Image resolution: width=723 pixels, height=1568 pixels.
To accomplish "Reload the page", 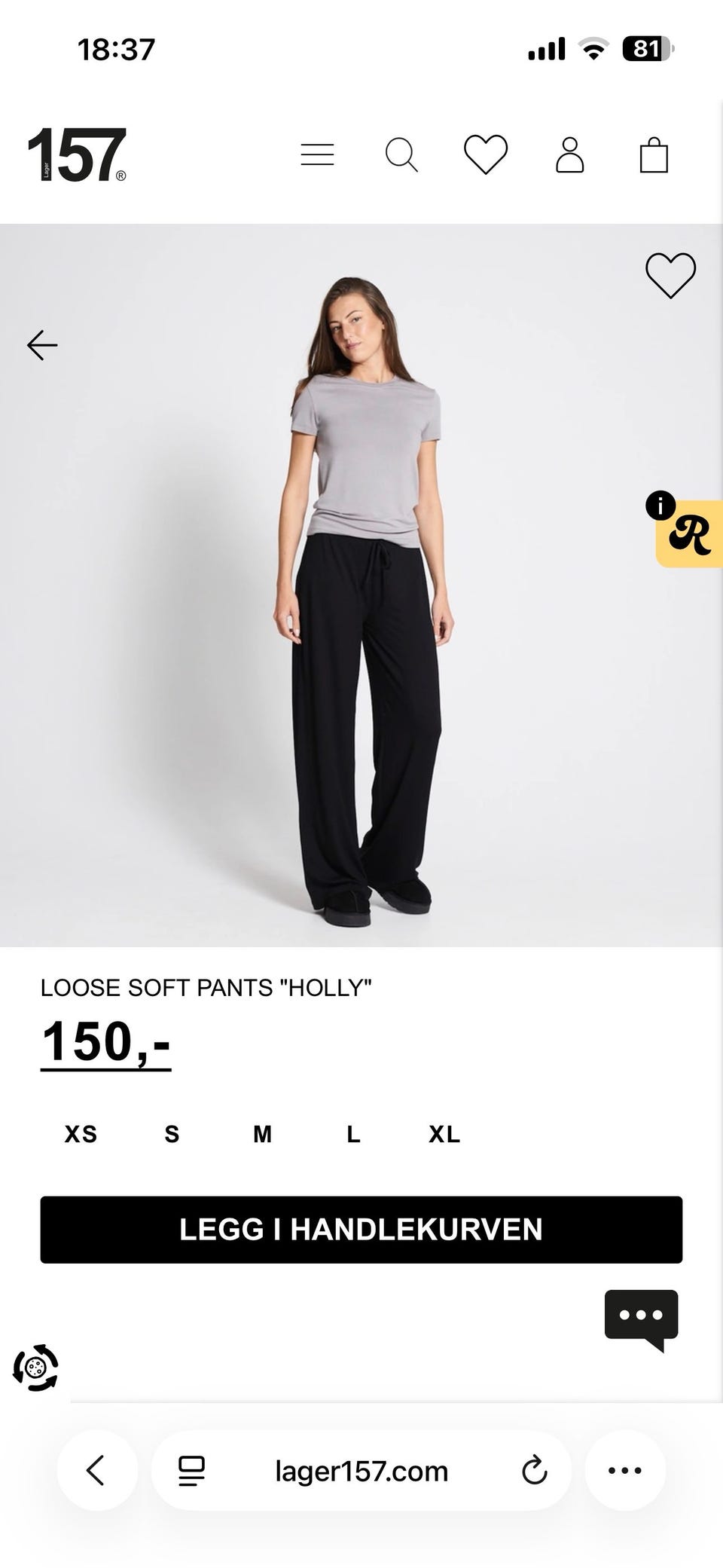I will pyautogui.click(x=534, y=1470).
